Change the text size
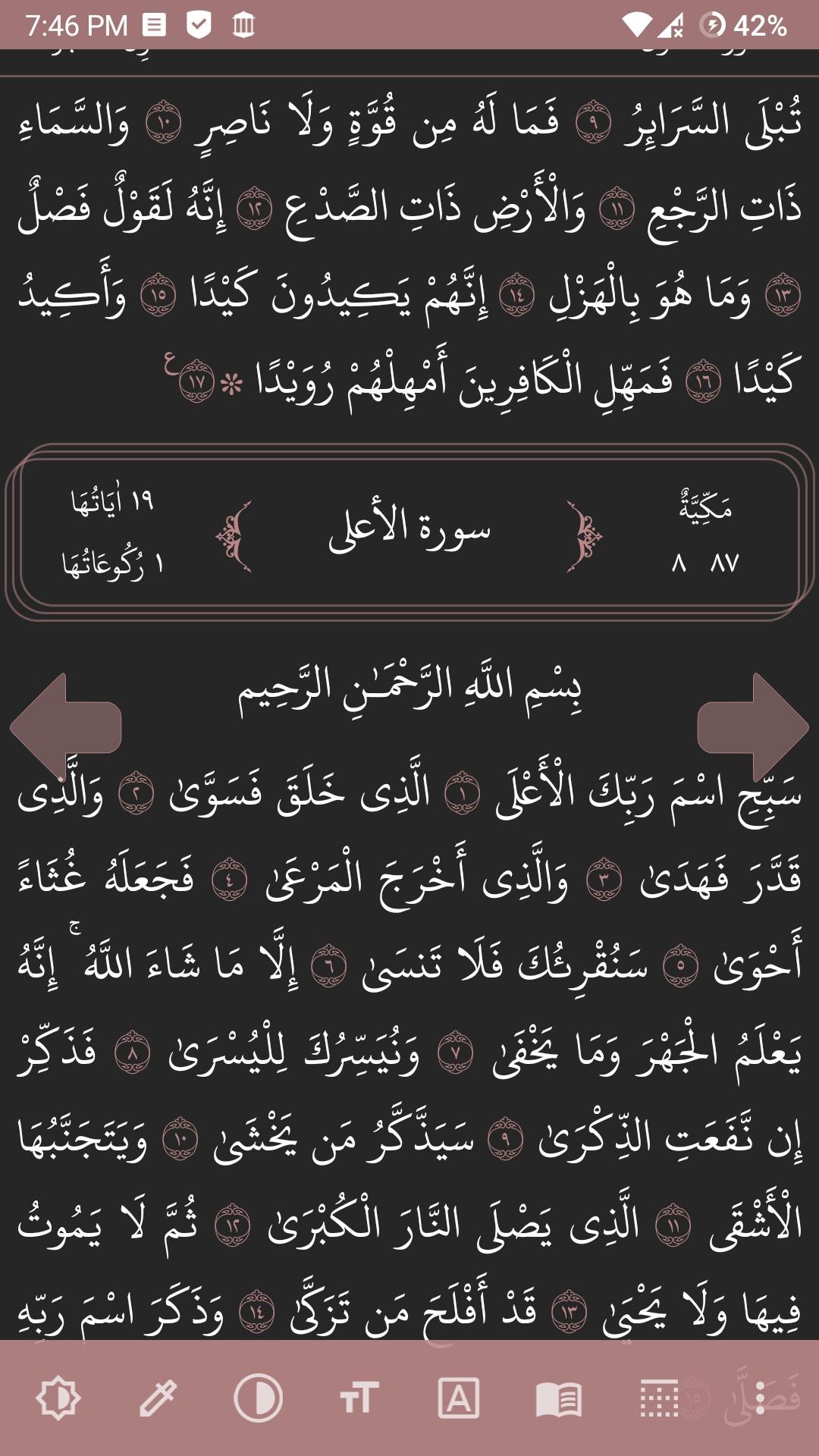819x1456 pixels. coord(358,1398)
